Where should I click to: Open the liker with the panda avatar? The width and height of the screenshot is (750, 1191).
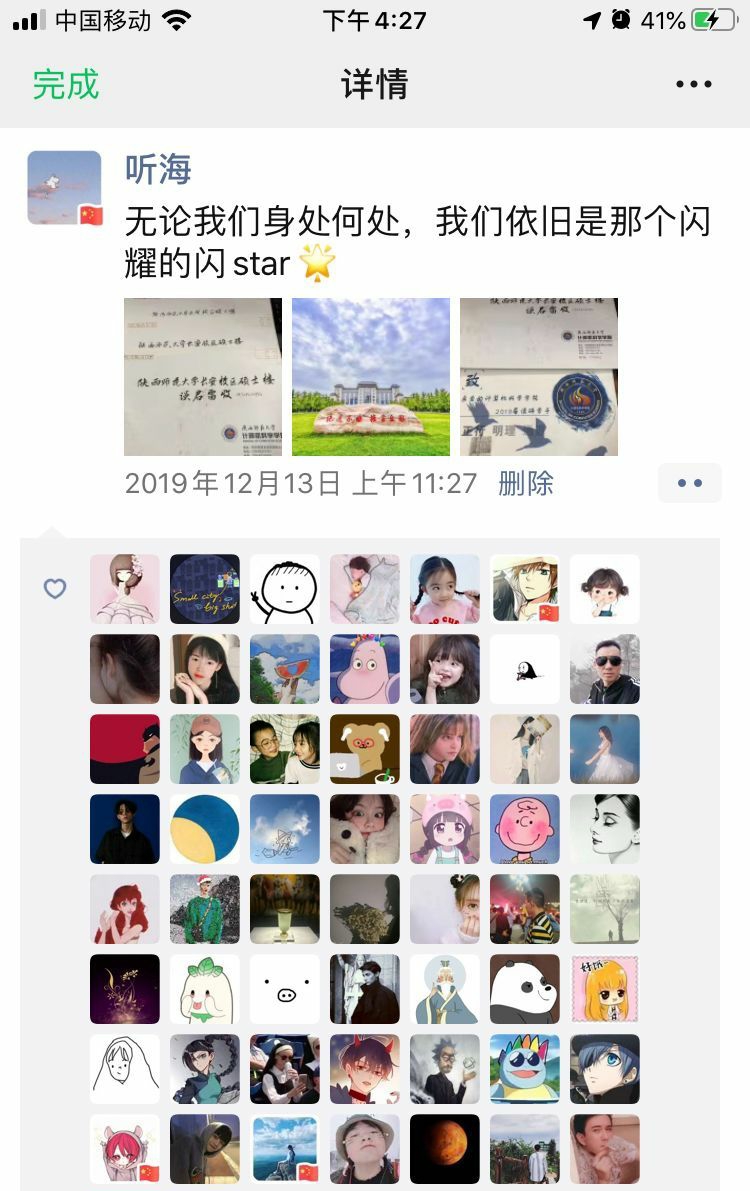(525, 989)
